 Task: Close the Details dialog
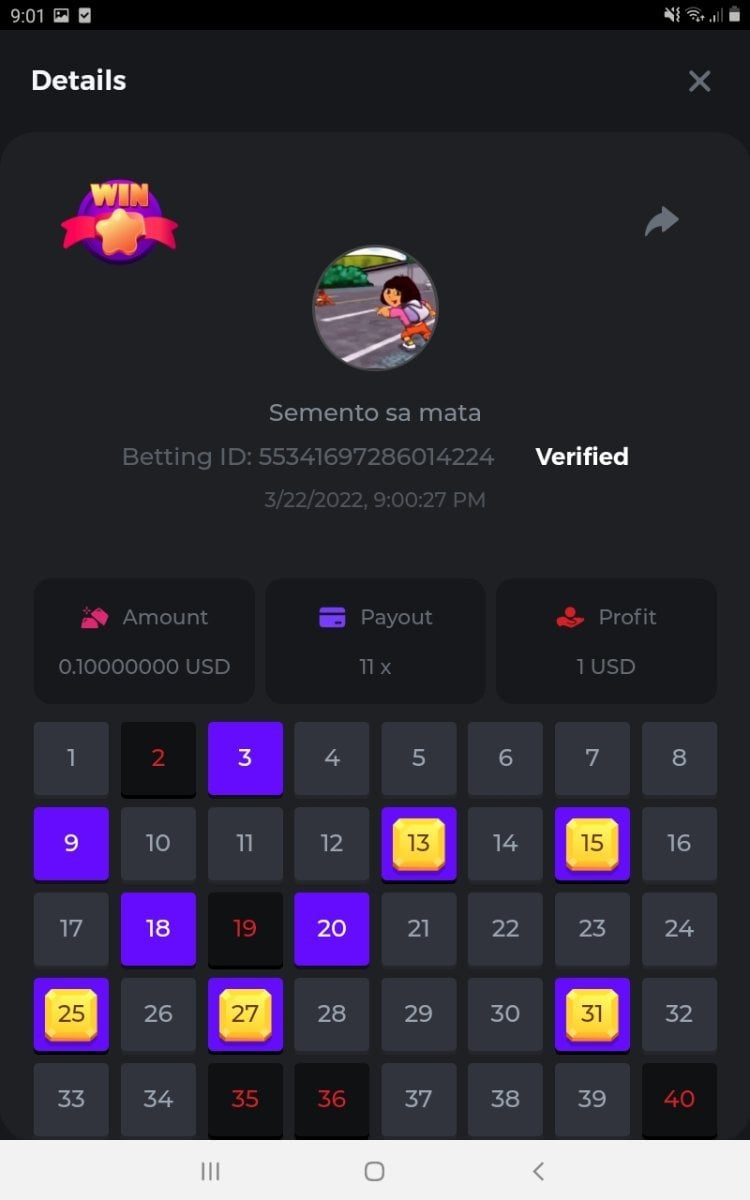[699, 81]
